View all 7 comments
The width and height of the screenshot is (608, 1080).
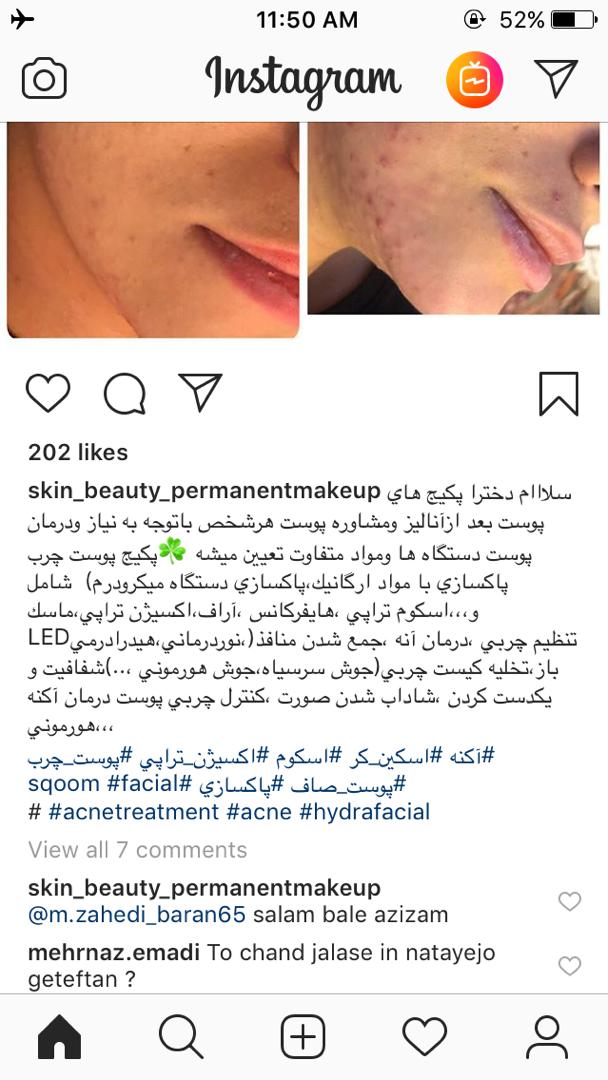(x=137, y=850)
